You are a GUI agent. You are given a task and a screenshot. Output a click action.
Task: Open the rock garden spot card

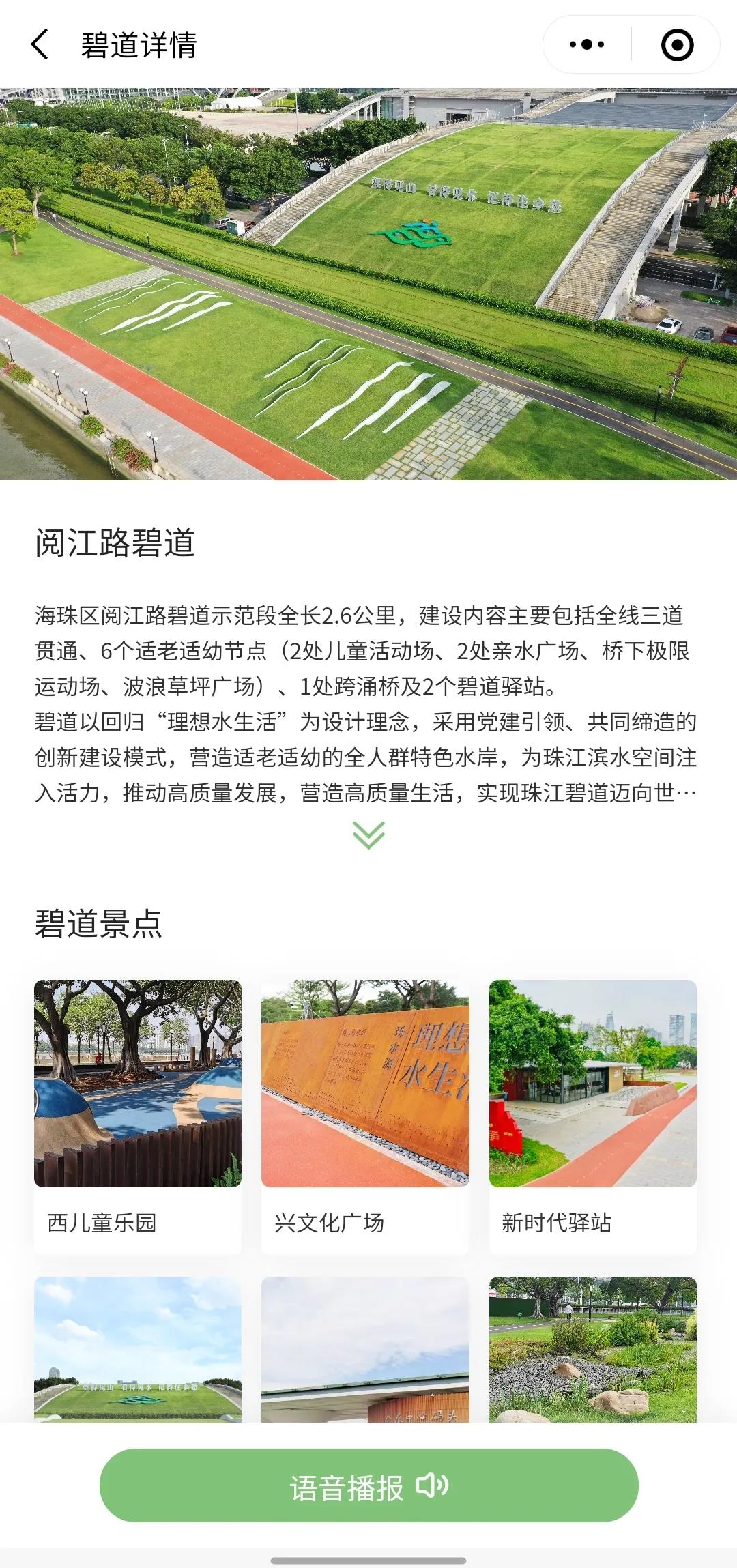click(592, 1350)
